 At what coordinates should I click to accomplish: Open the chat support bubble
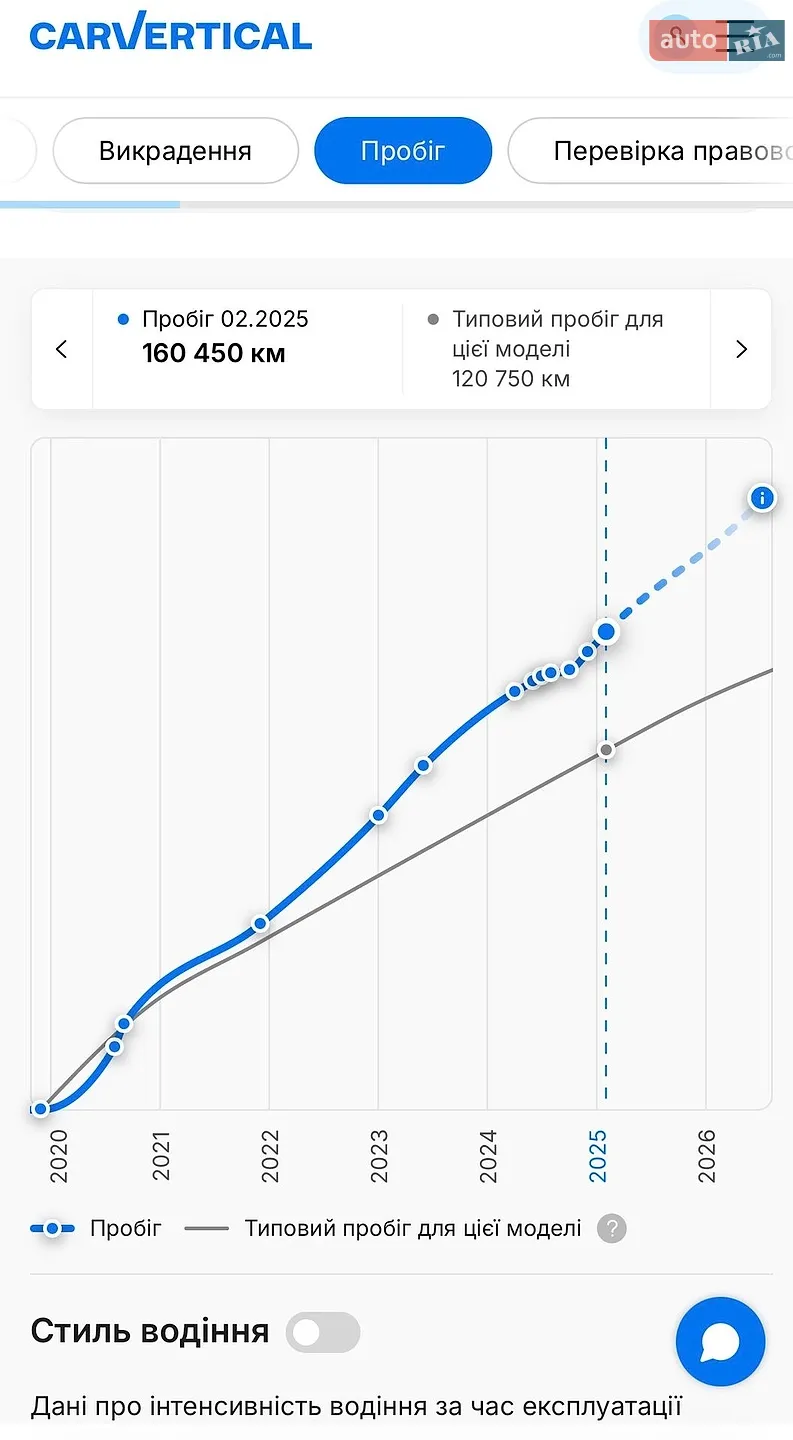(x=720, y=1342)
